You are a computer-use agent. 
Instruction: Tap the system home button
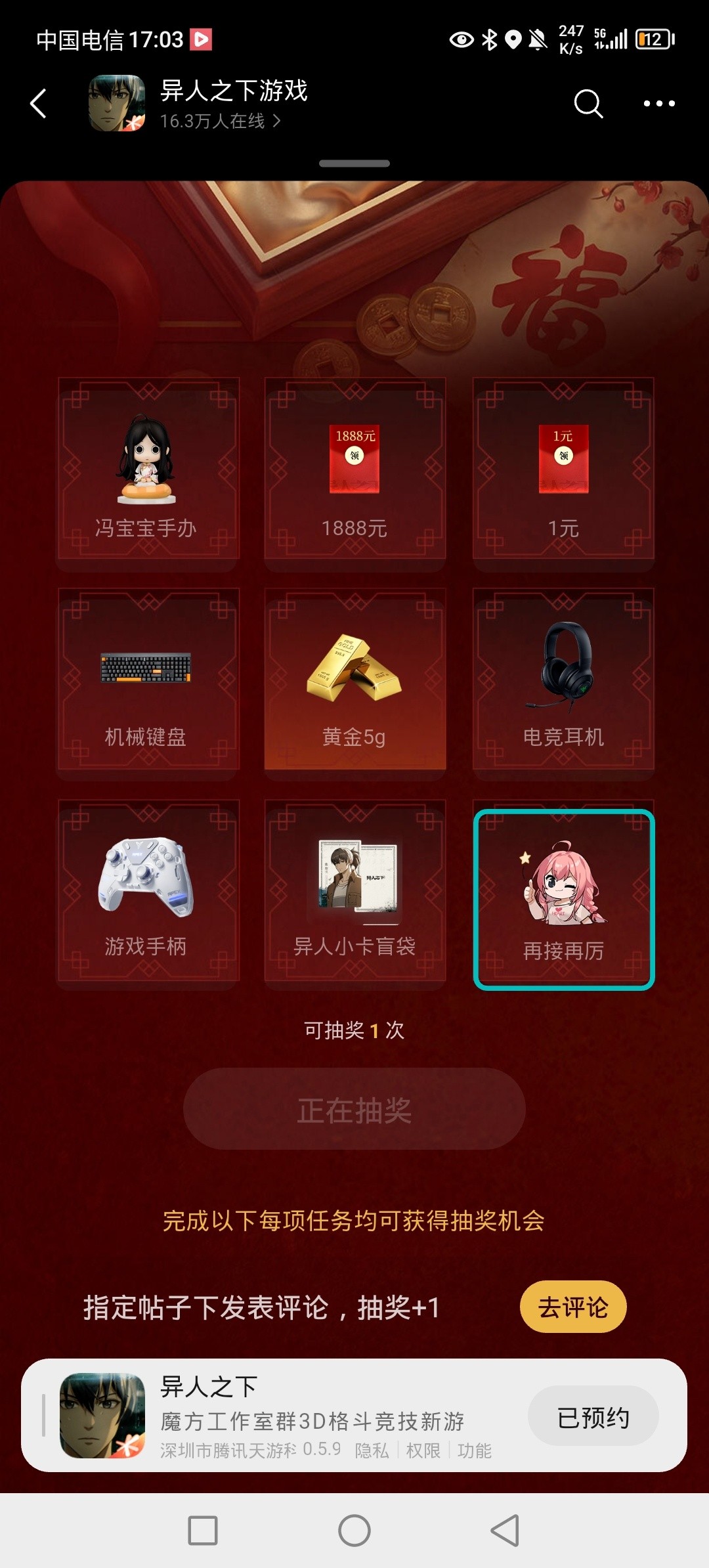pyautogui.click(x=354, y=1531)
